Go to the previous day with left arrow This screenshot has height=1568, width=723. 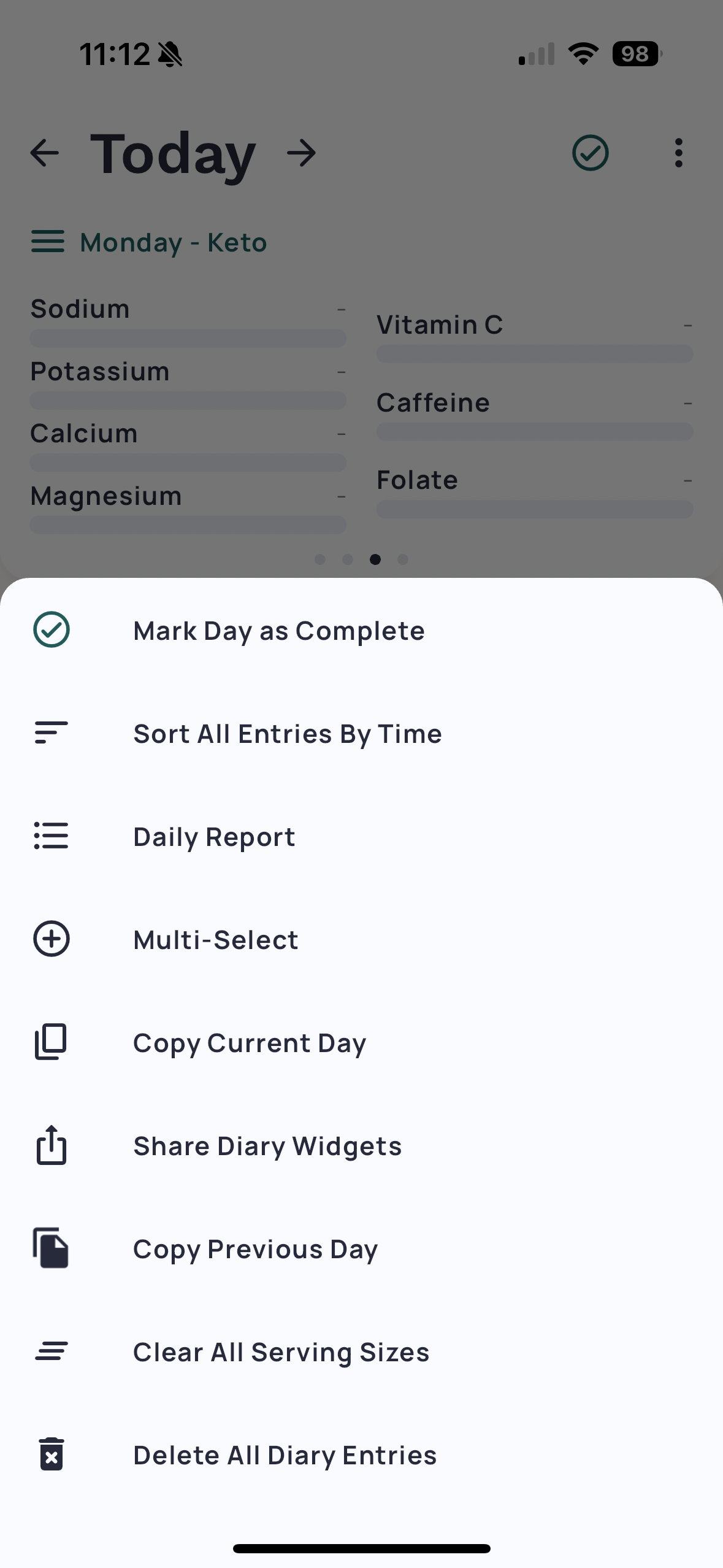click(x=44, y=153)
